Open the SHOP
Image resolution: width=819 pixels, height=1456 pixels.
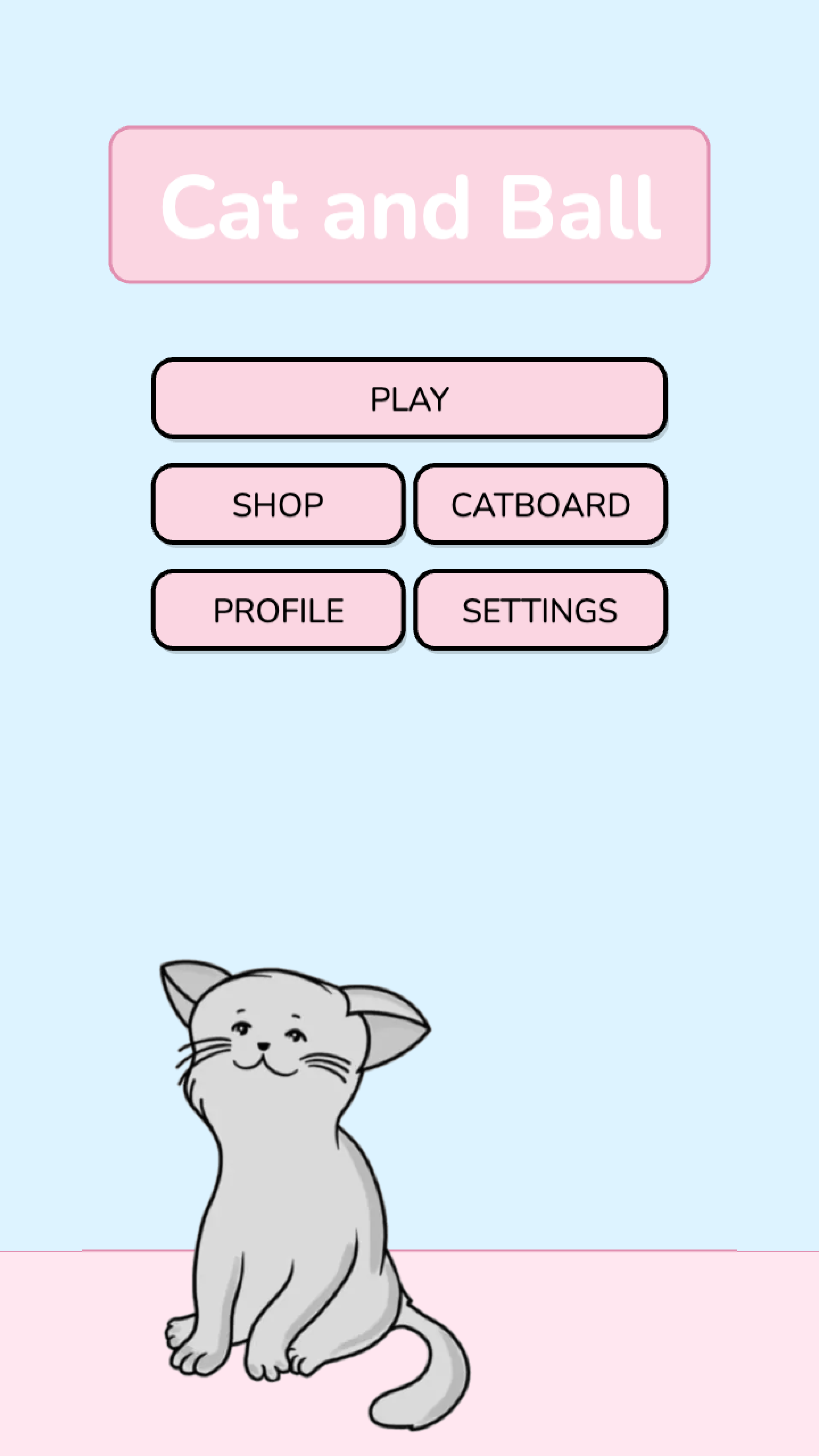click(278, 504)
